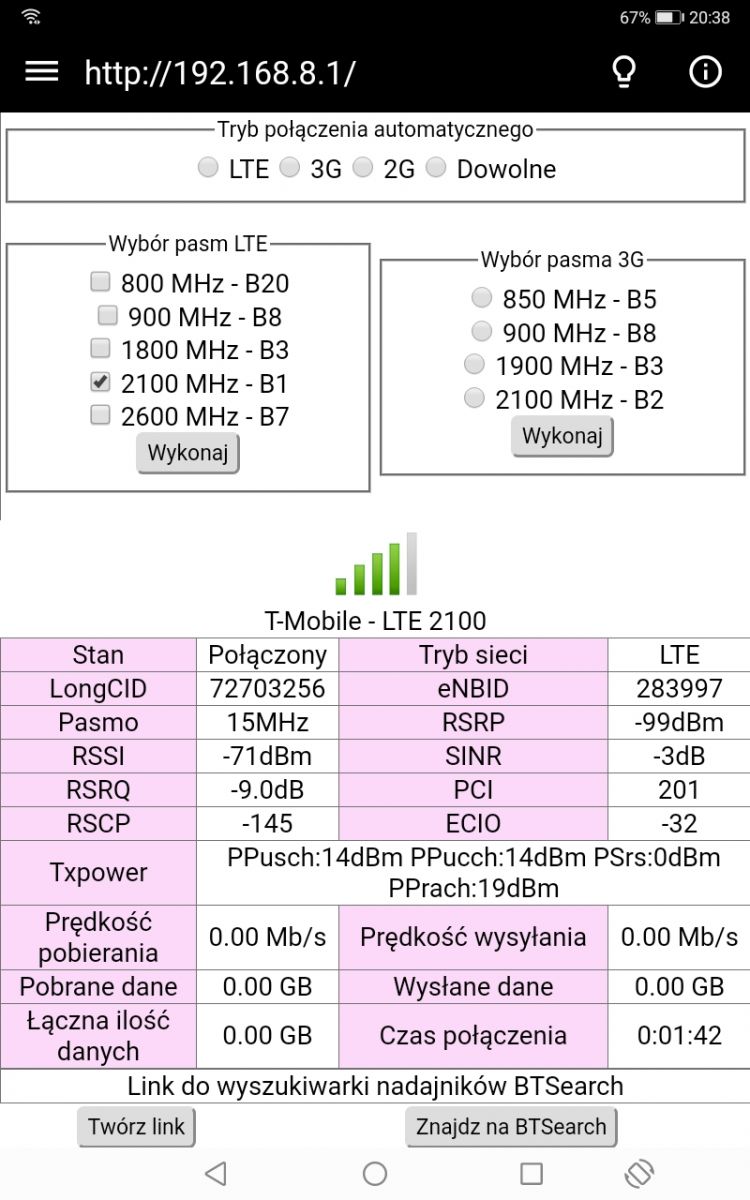The image size is (750, 1200).
Task: Select 2G connection mode
Action: 363,168
